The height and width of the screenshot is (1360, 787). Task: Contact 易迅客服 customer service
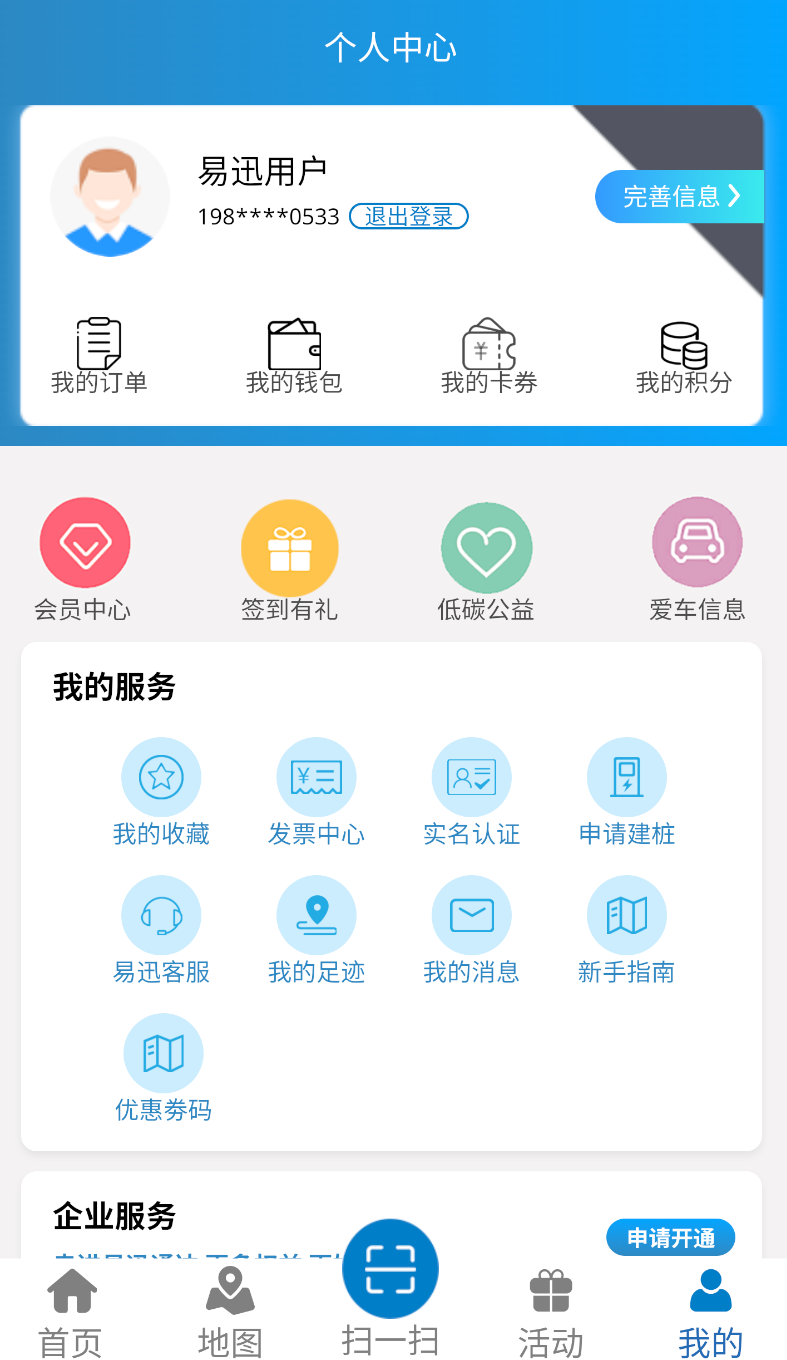point(162,914)
